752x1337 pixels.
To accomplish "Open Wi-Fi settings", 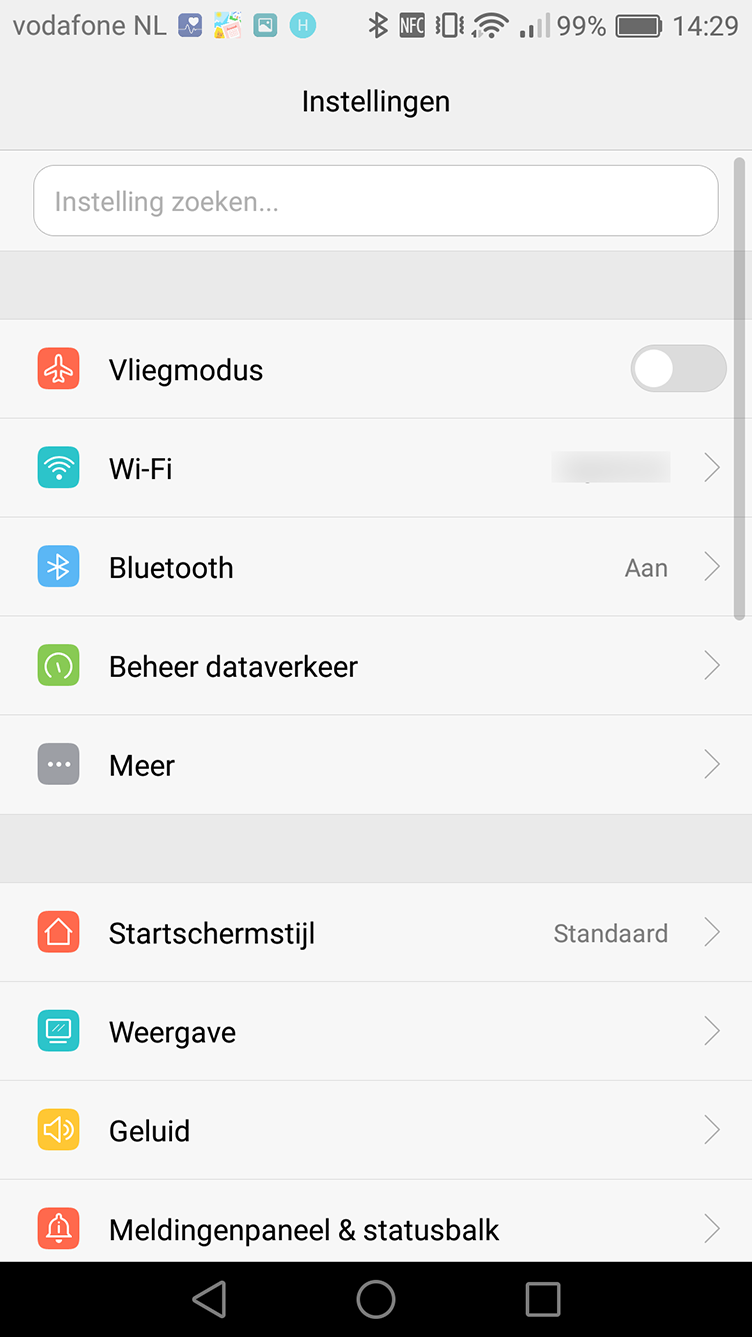I will click(x=376, y=468).
